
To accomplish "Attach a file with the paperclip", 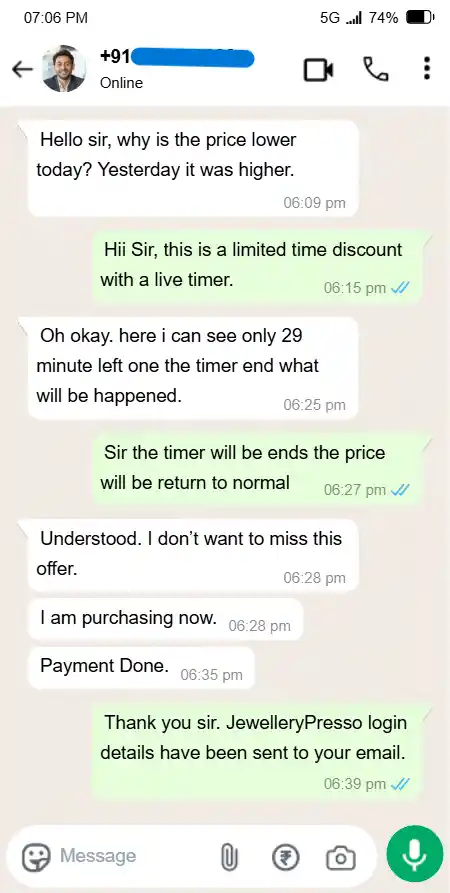I will click(x=229, y=857).
